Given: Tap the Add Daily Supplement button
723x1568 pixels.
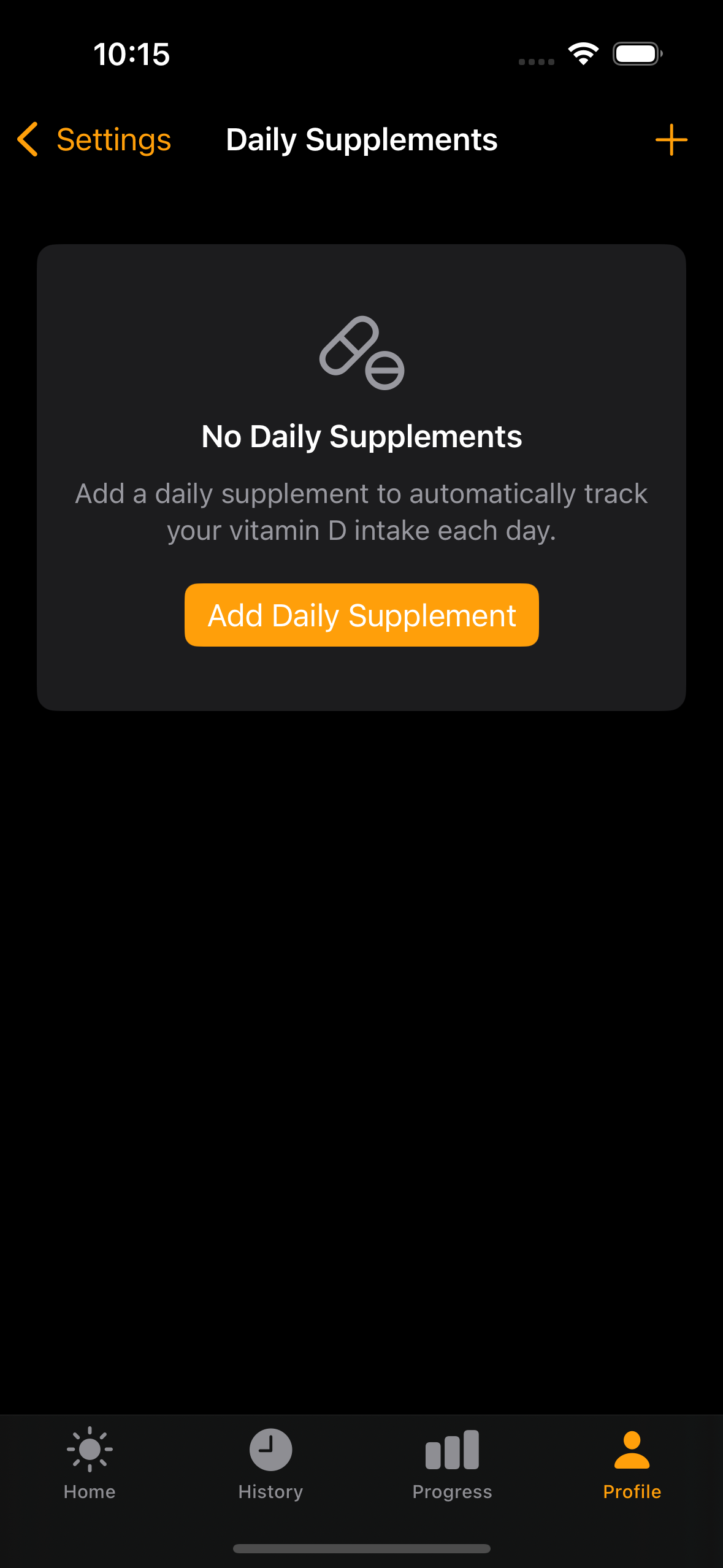Looking at the screenshot, I should pyautogui.click(x=361, y=615).
